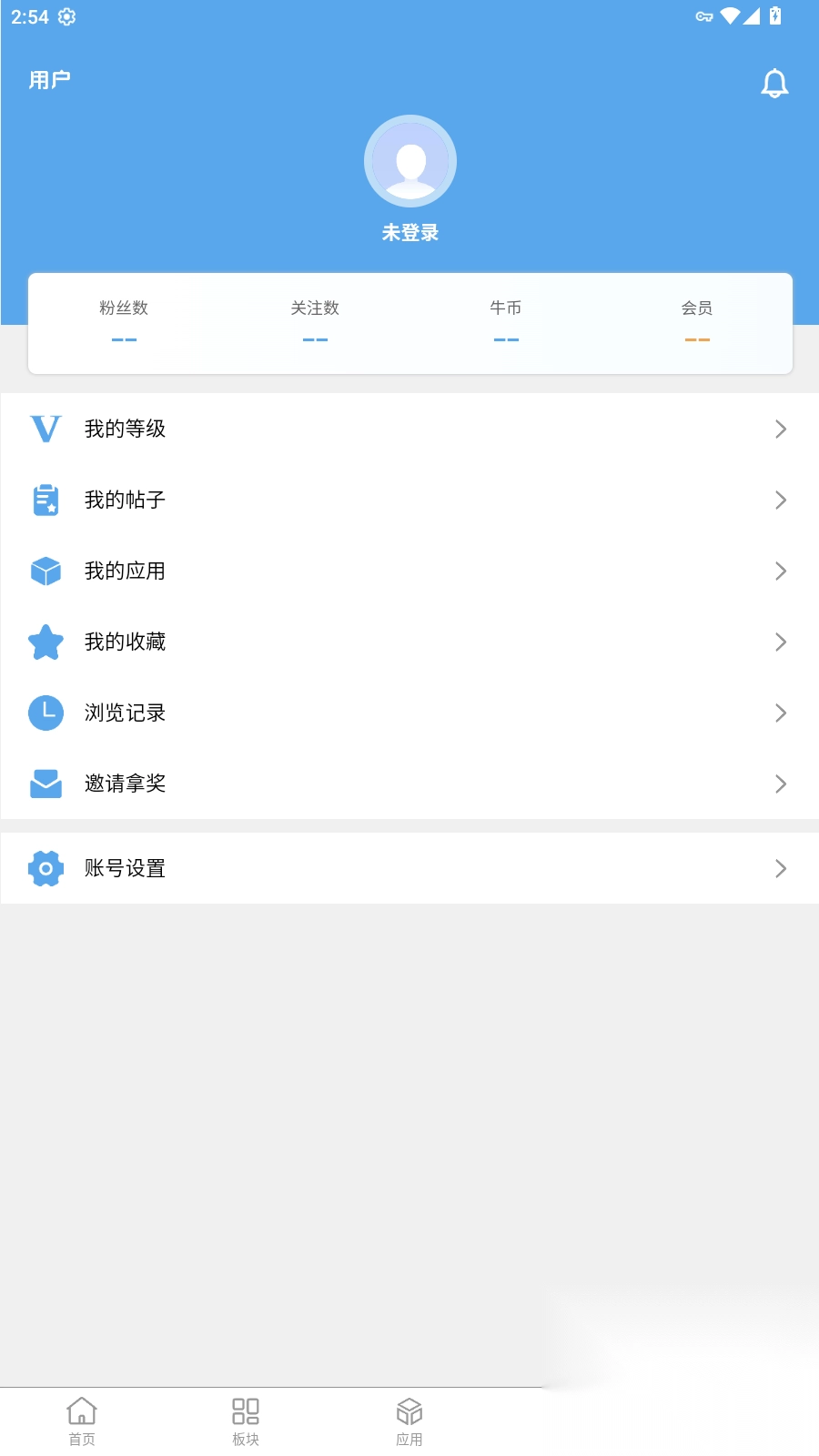Screen dimensions: 819x1456
Task: Click the clock icon for 浏览记录
Action: [45, 713]
